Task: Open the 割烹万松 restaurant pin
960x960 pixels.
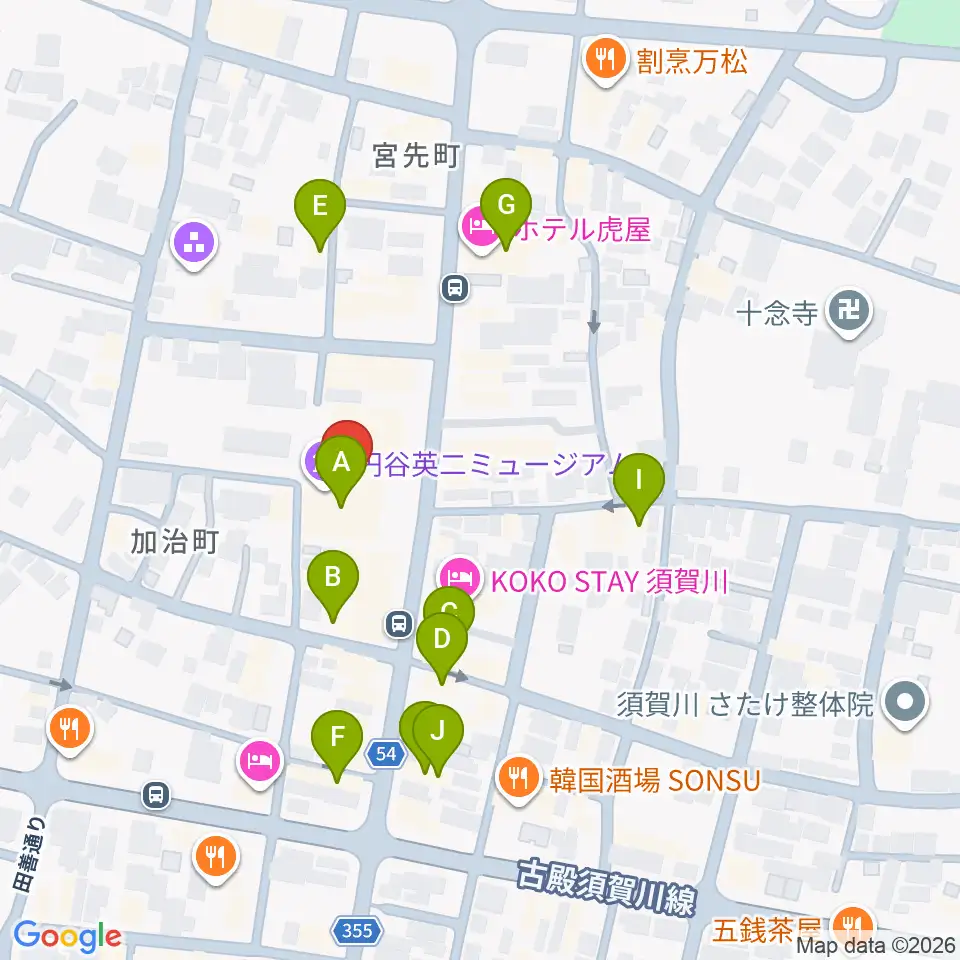Action: coord(606,62)
